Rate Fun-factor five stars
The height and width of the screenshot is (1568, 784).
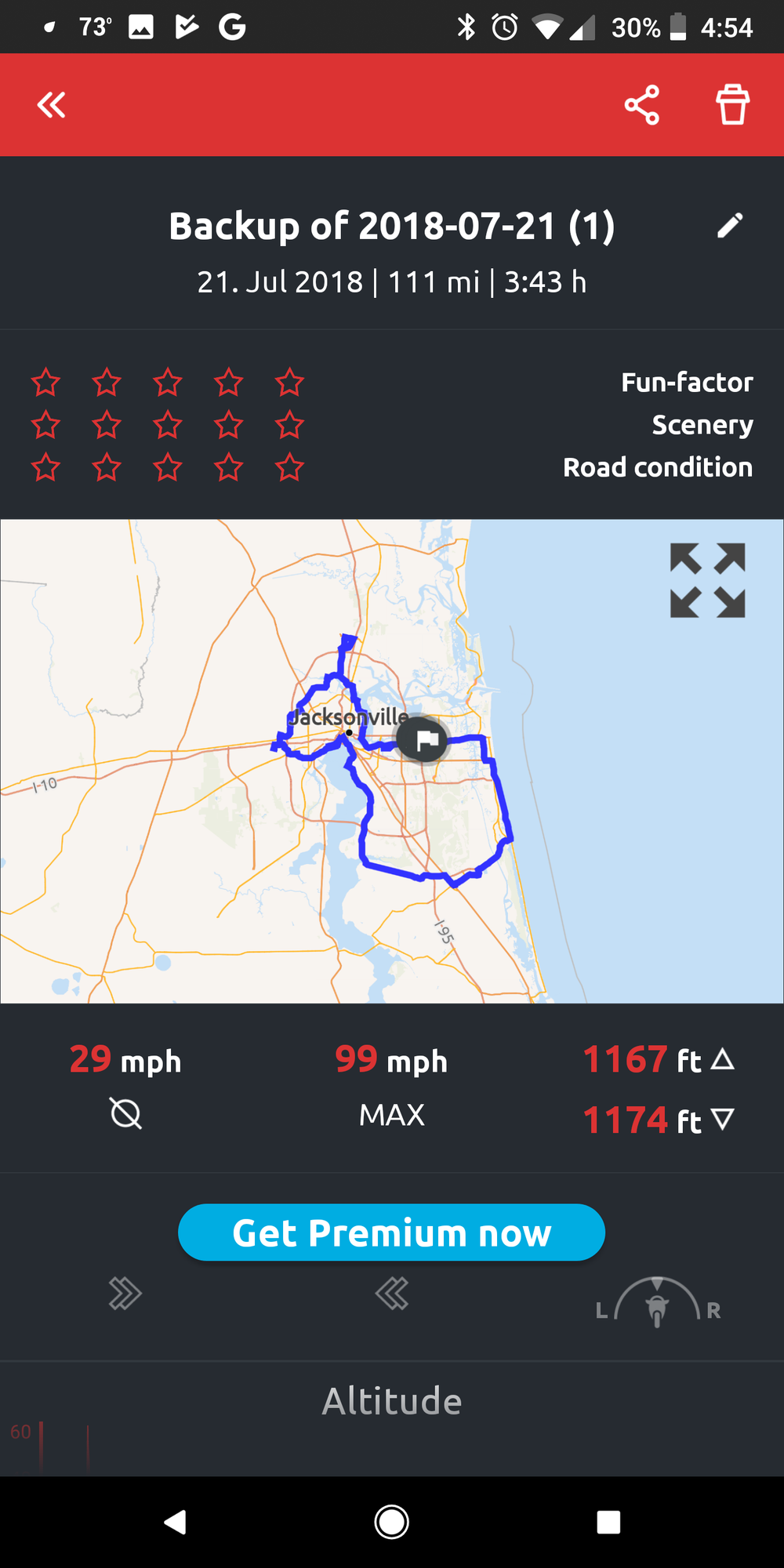pos(289,383)
